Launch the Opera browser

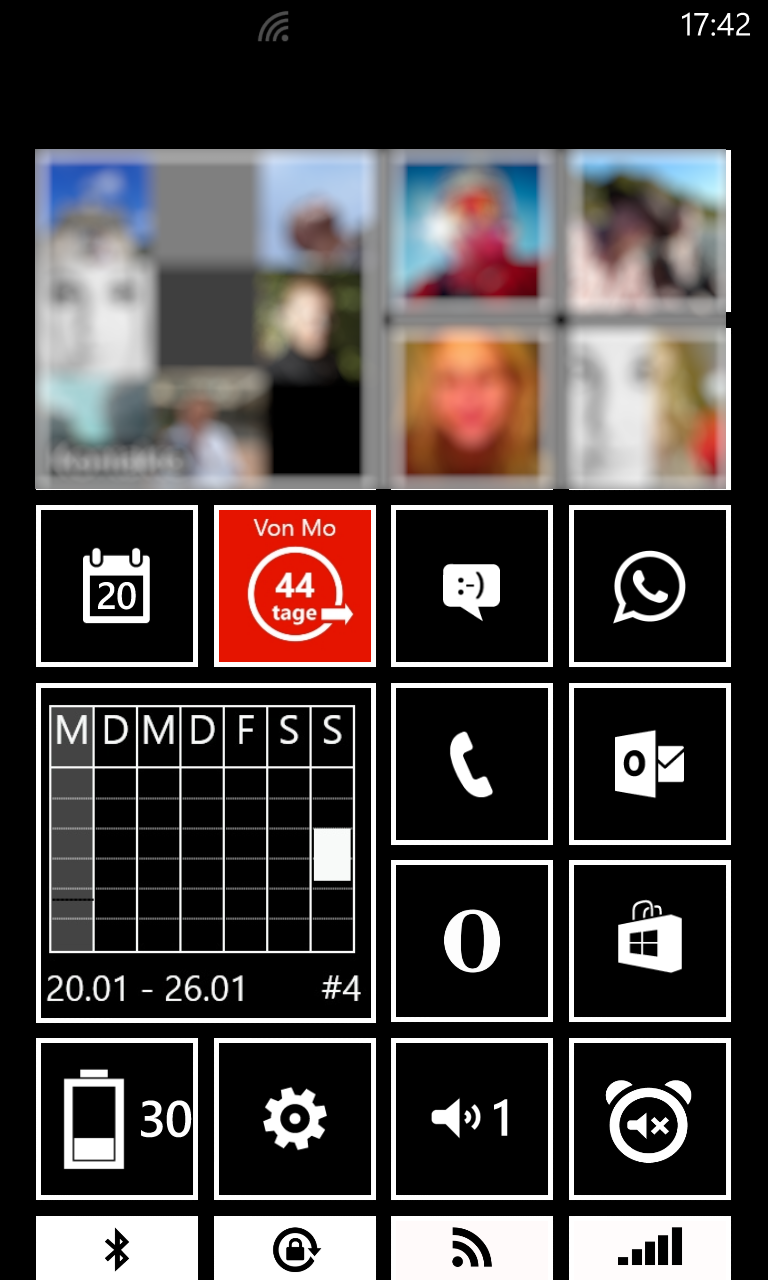(x=472, y=941)
